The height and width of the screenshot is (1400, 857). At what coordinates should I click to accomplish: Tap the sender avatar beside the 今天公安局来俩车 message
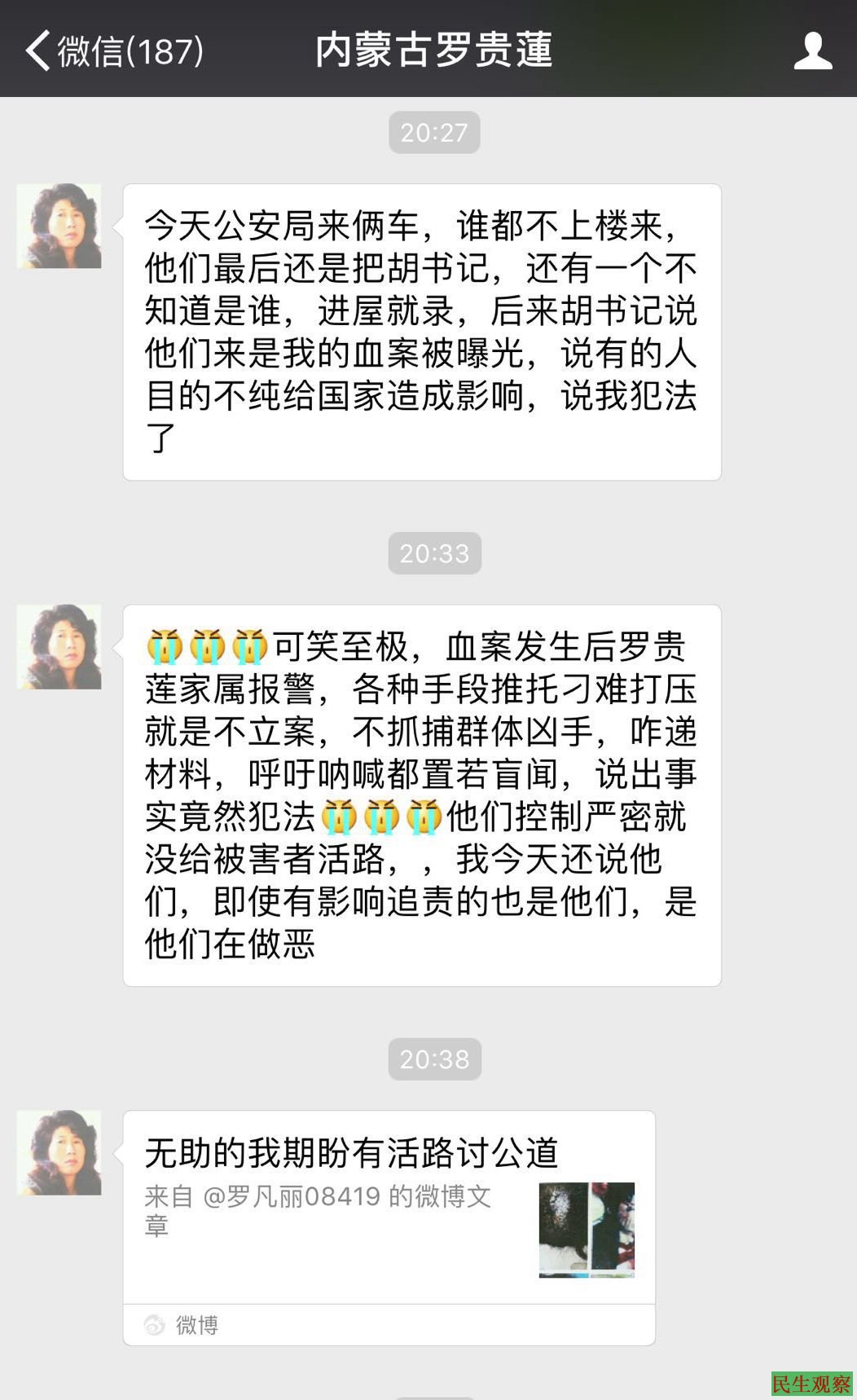coord(59,227)
